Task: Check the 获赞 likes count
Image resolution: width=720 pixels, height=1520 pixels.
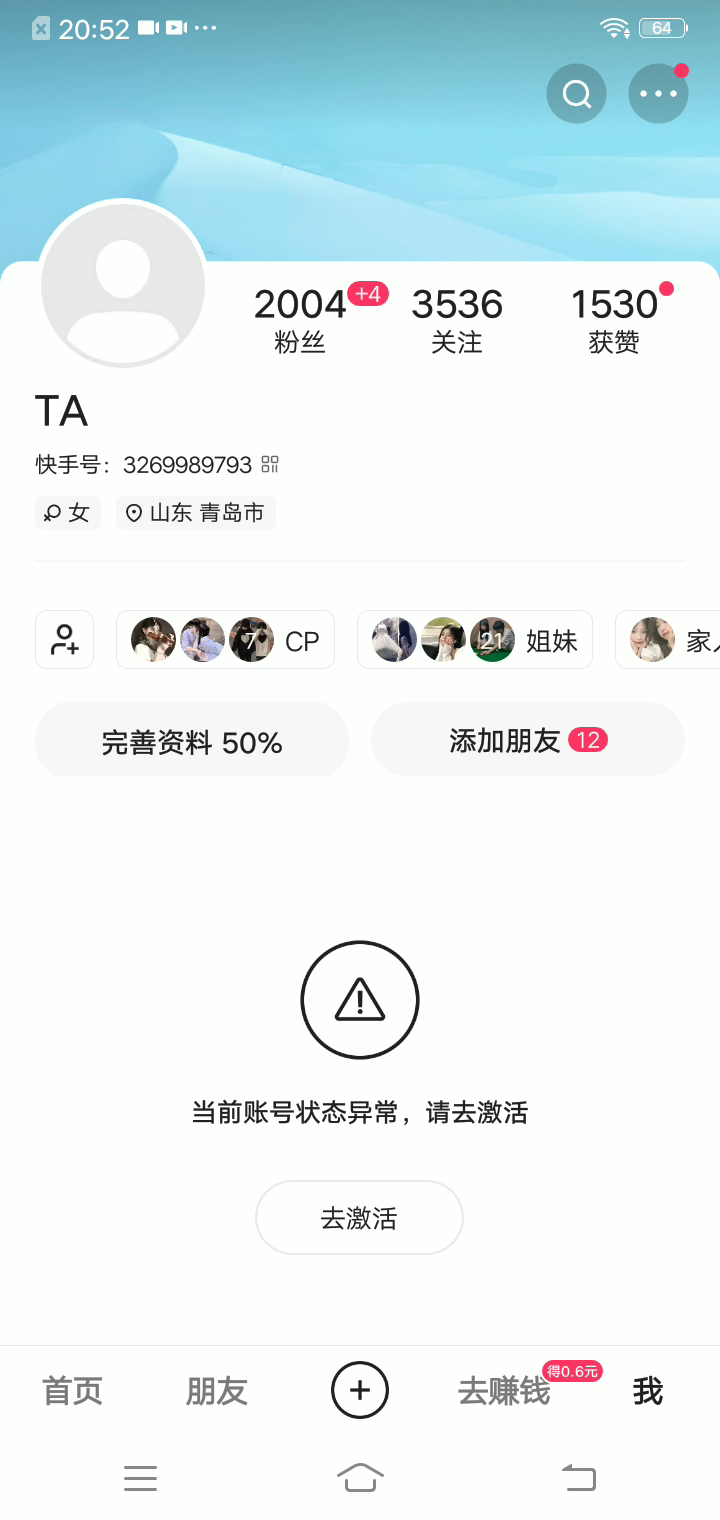Action: click(614, 320)
